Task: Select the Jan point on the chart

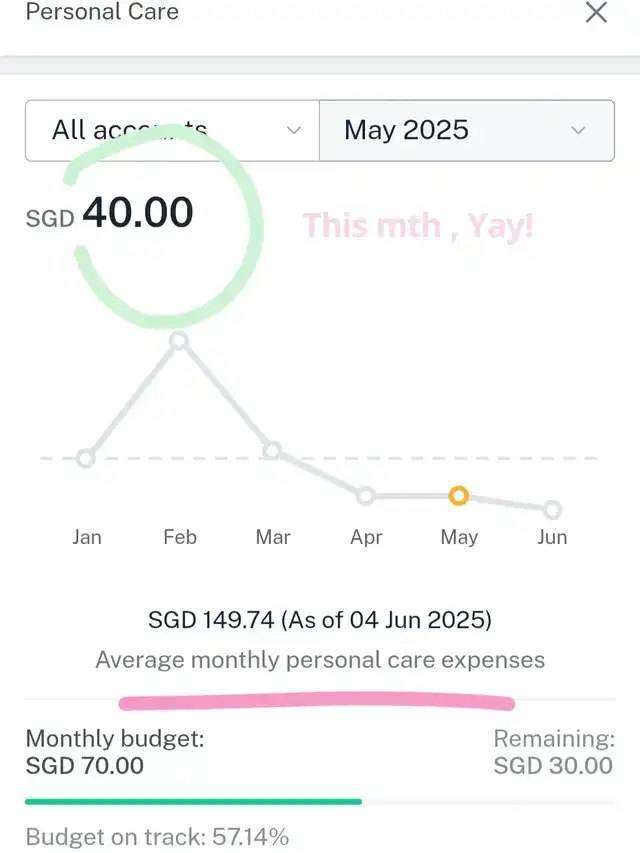Action: (x=86, y=459)
